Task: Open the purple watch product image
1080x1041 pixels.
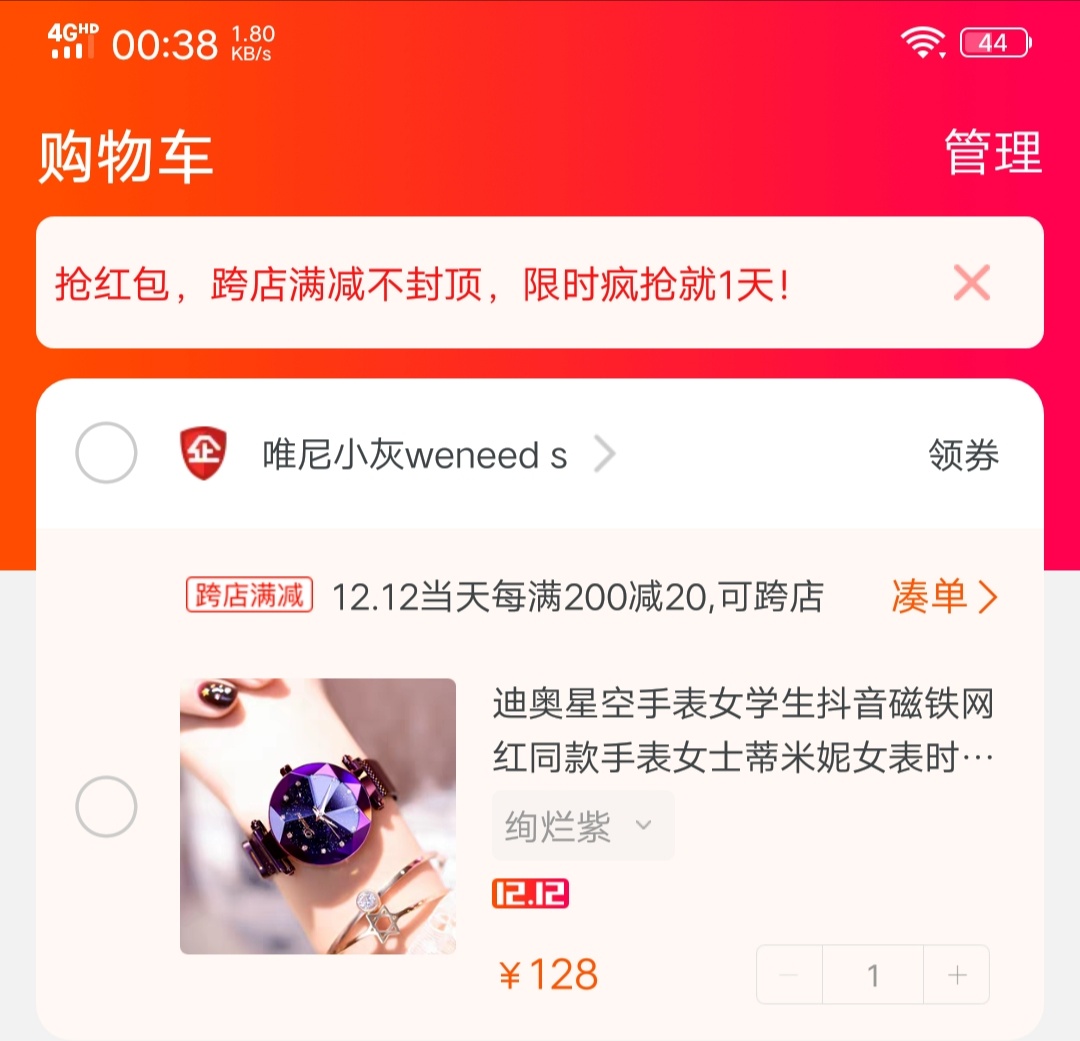Action: (318, 816)
